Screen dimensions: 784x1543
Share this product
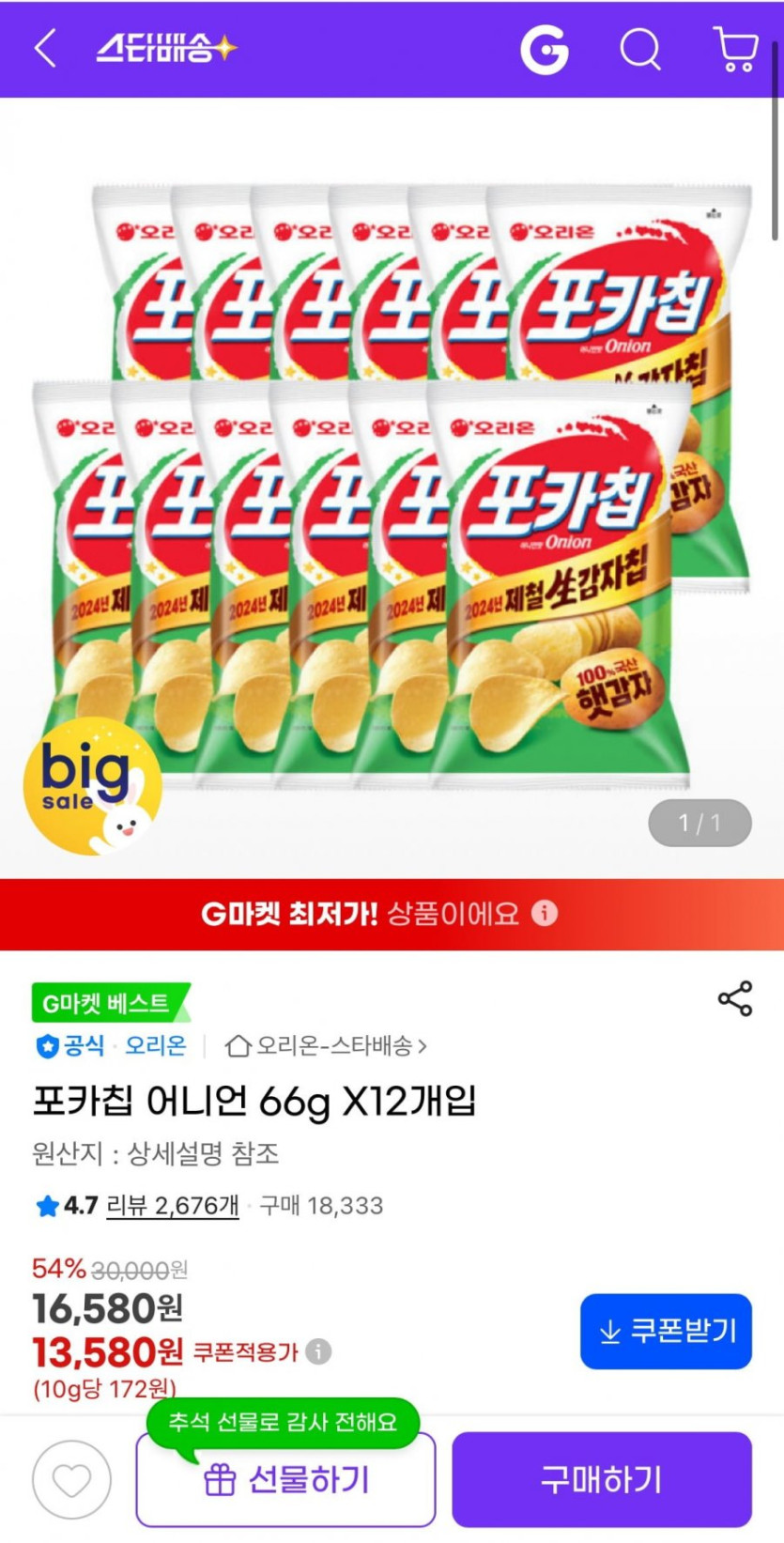[735, 998]
